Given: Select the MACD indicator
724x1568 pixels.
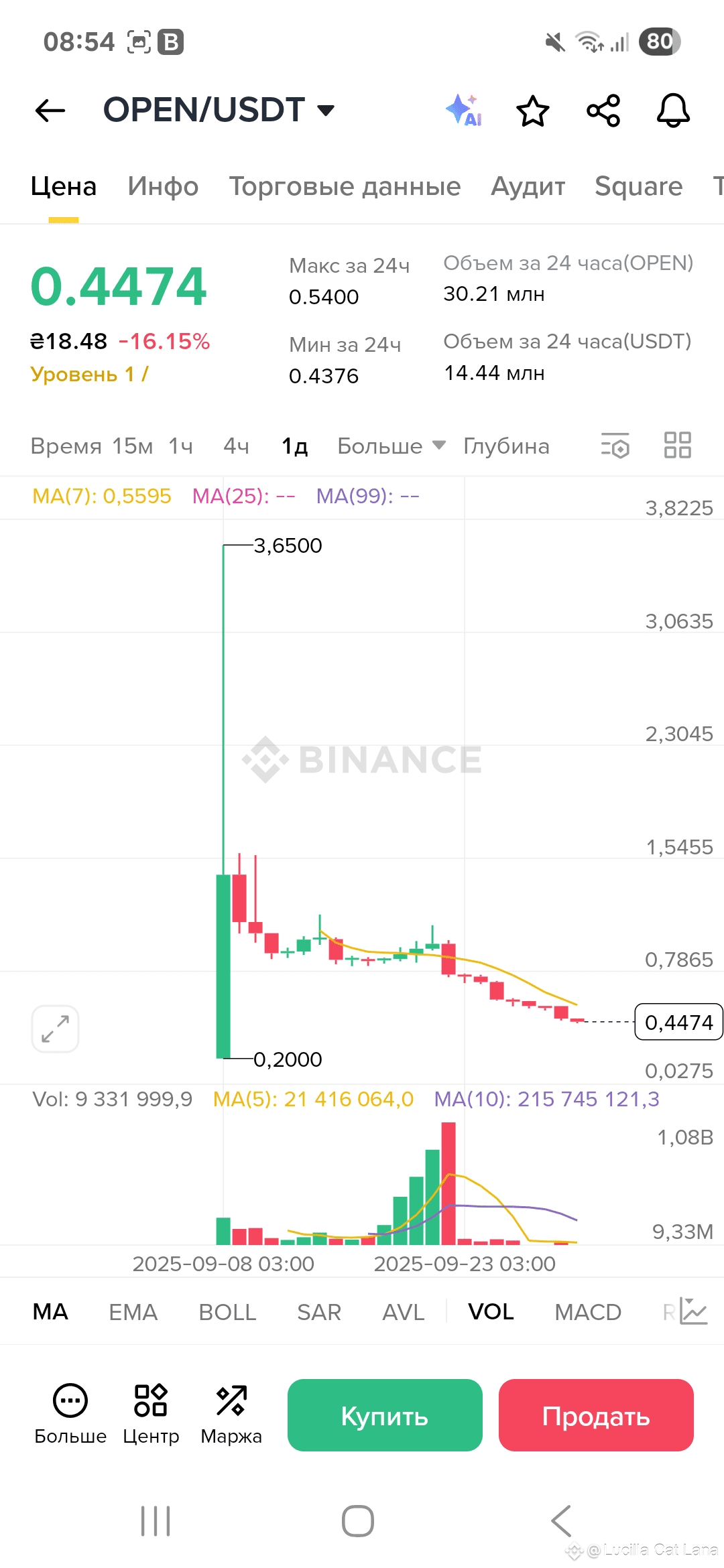Looking at the screenshot, I should click(588, 1312).
